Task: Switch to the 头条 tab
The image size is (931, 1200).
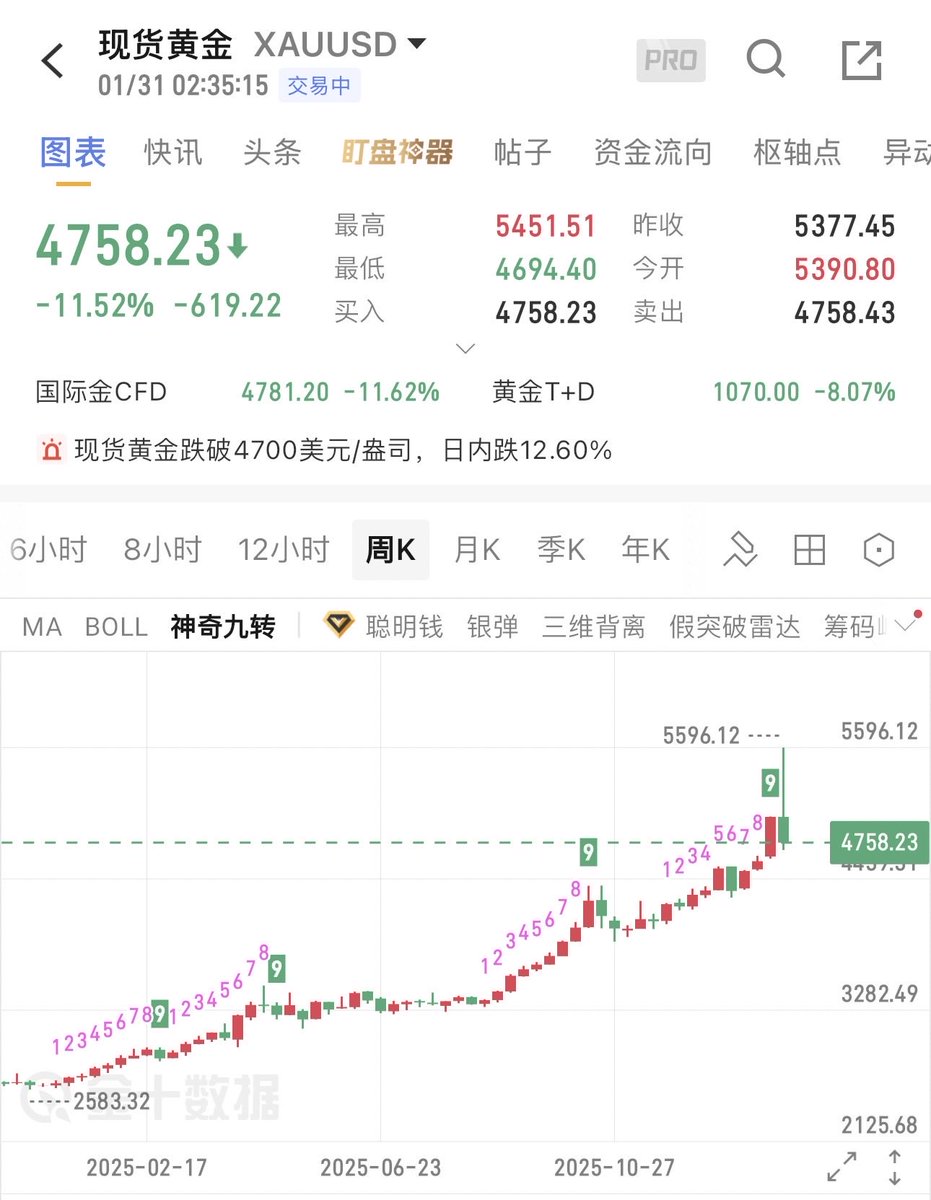Action: tap(272, 152)
